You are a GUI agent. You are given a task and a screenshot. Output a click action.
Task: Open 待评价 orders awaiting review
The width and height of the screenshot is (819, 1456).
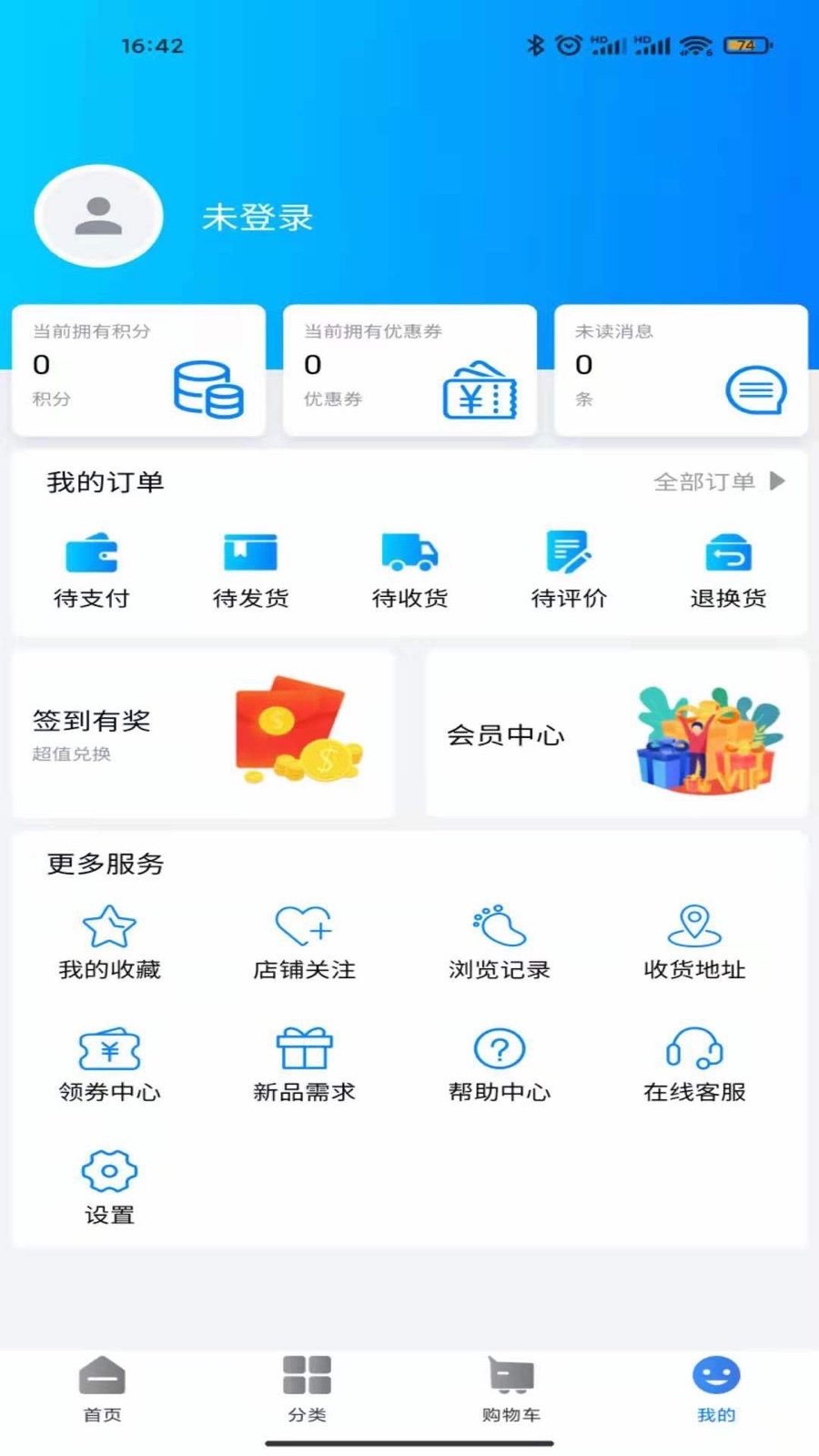click(x=569, y=571)
